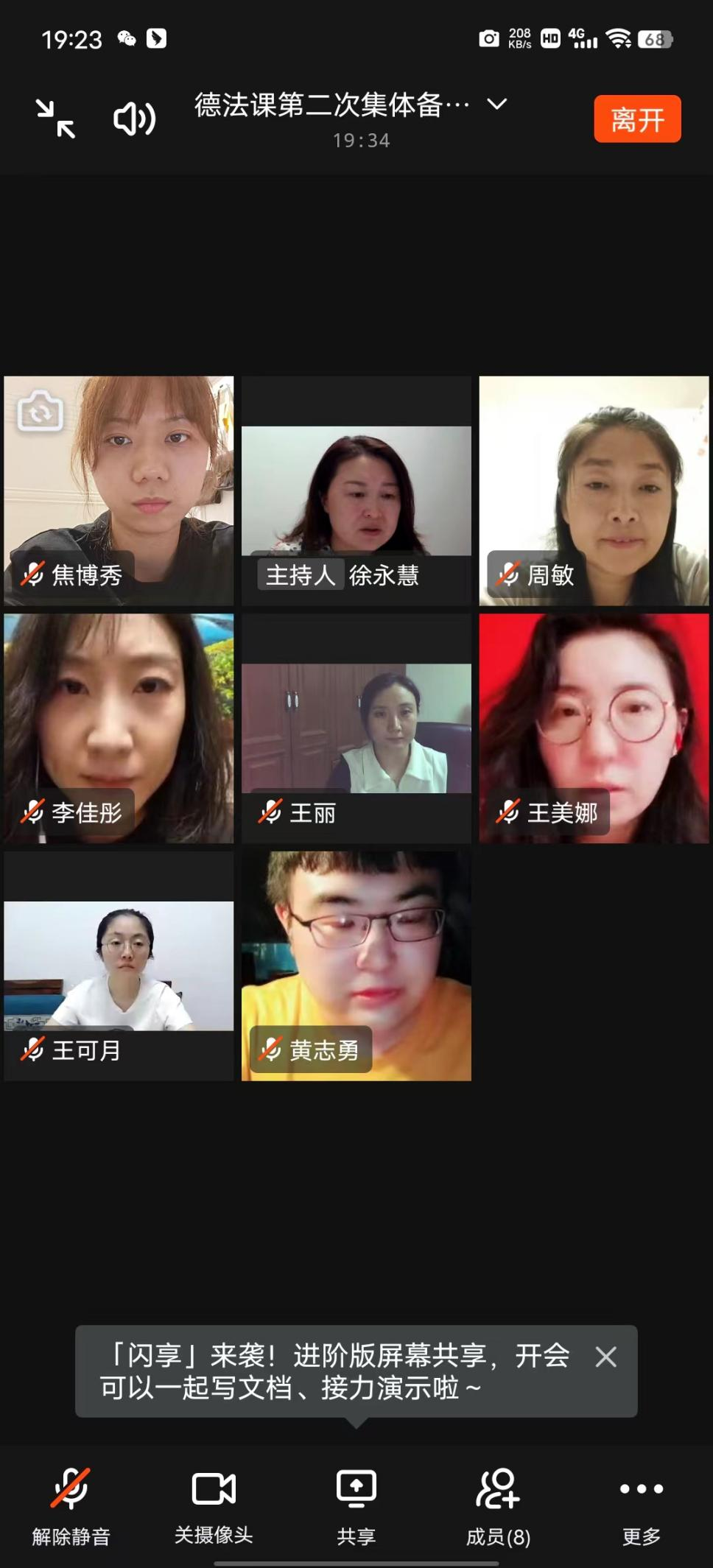
Task: Select 周敏's video tile
Action: [x=594, y=491]
